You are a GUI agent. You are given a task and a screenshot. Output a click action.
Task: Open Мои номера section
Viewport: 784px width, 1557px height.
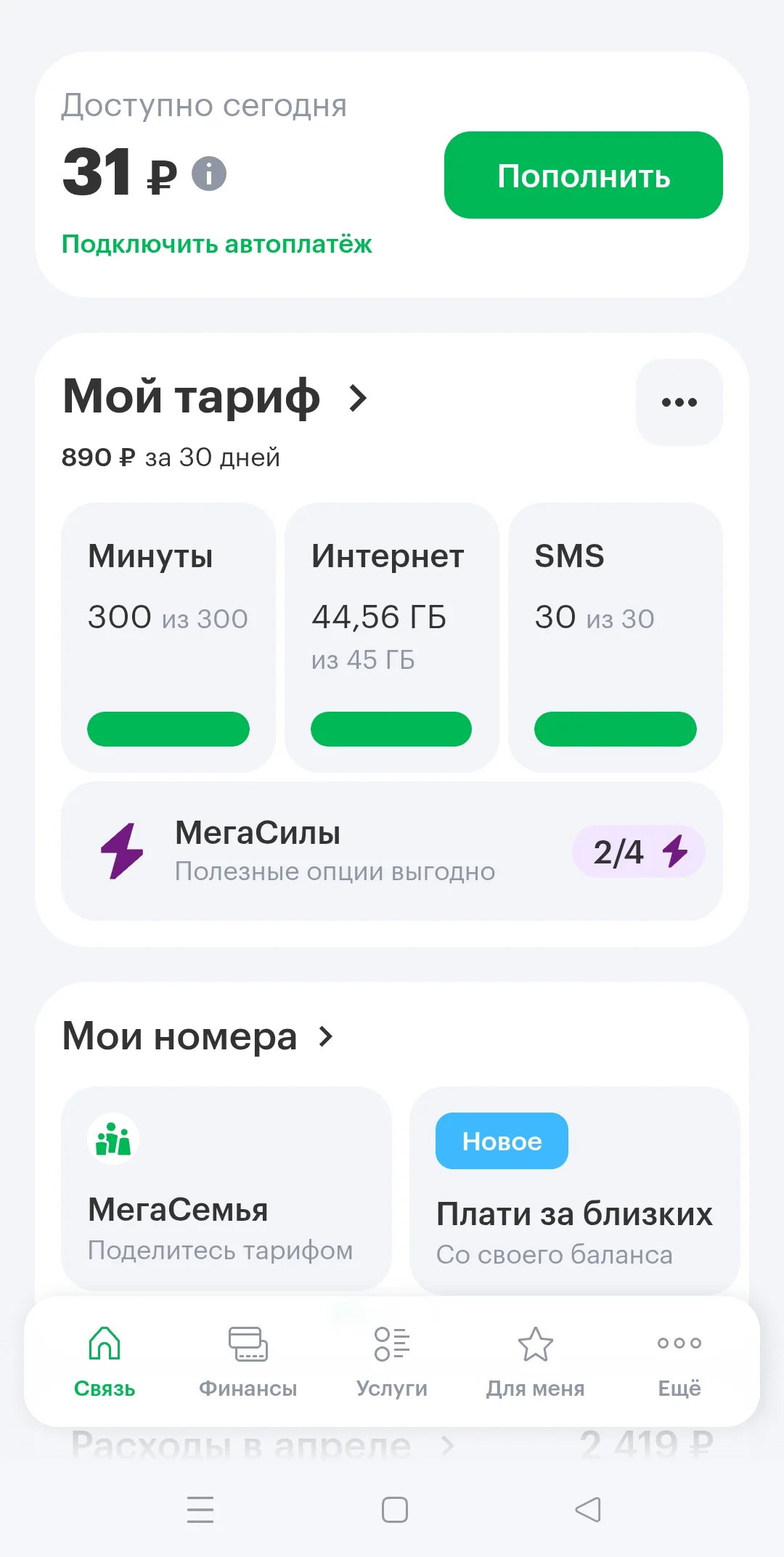(x=197, y=1036)
